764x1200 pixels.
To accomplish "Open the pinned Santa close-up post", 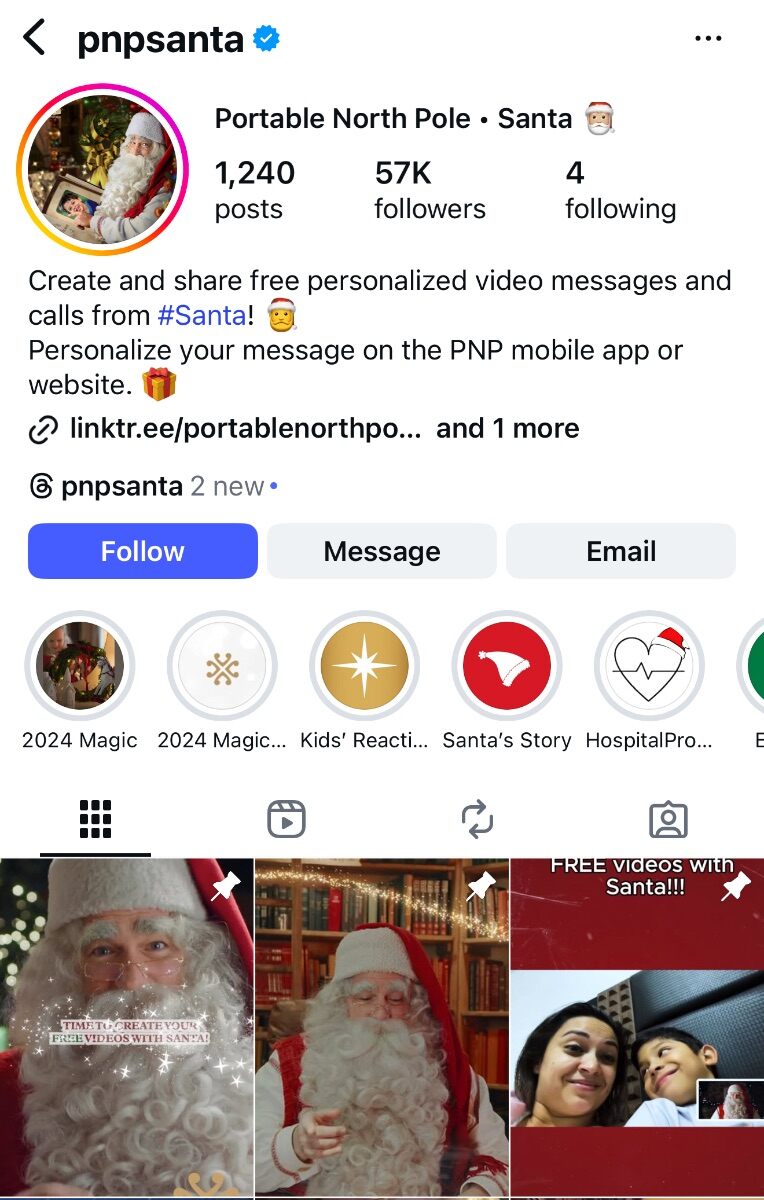I will [127, 1030].
